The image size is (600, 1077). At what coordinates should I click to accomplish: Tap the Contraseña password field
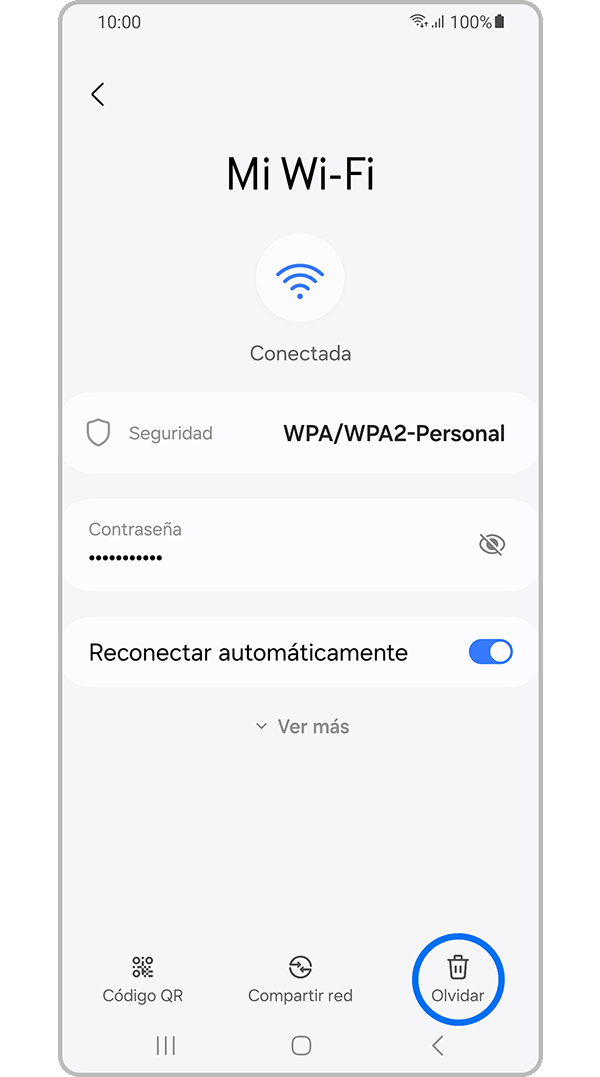[260, 544]
